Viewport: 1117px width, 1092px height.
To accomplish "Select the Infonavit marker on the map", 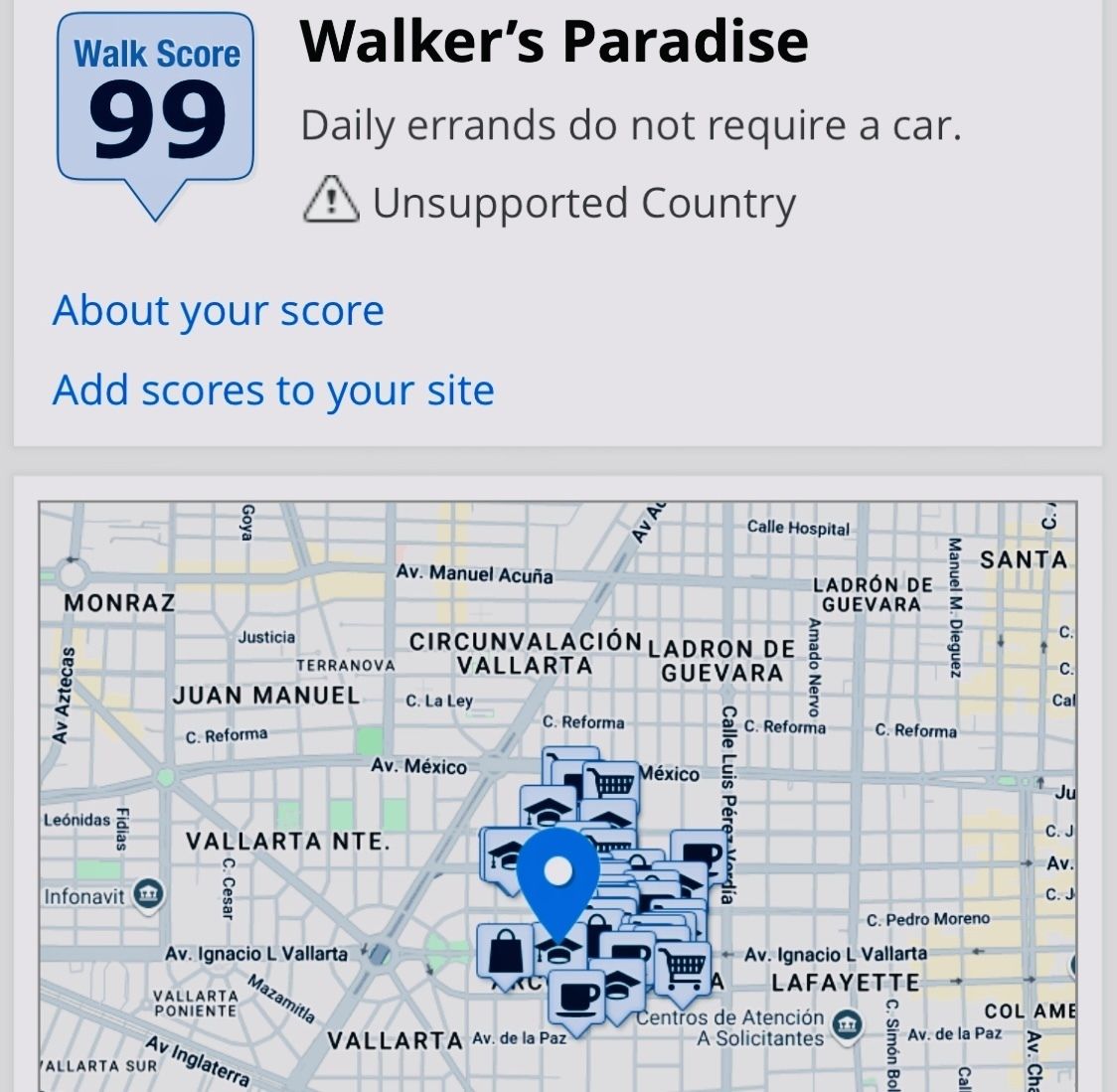I will pyautogui.click(x=149, y=892).
